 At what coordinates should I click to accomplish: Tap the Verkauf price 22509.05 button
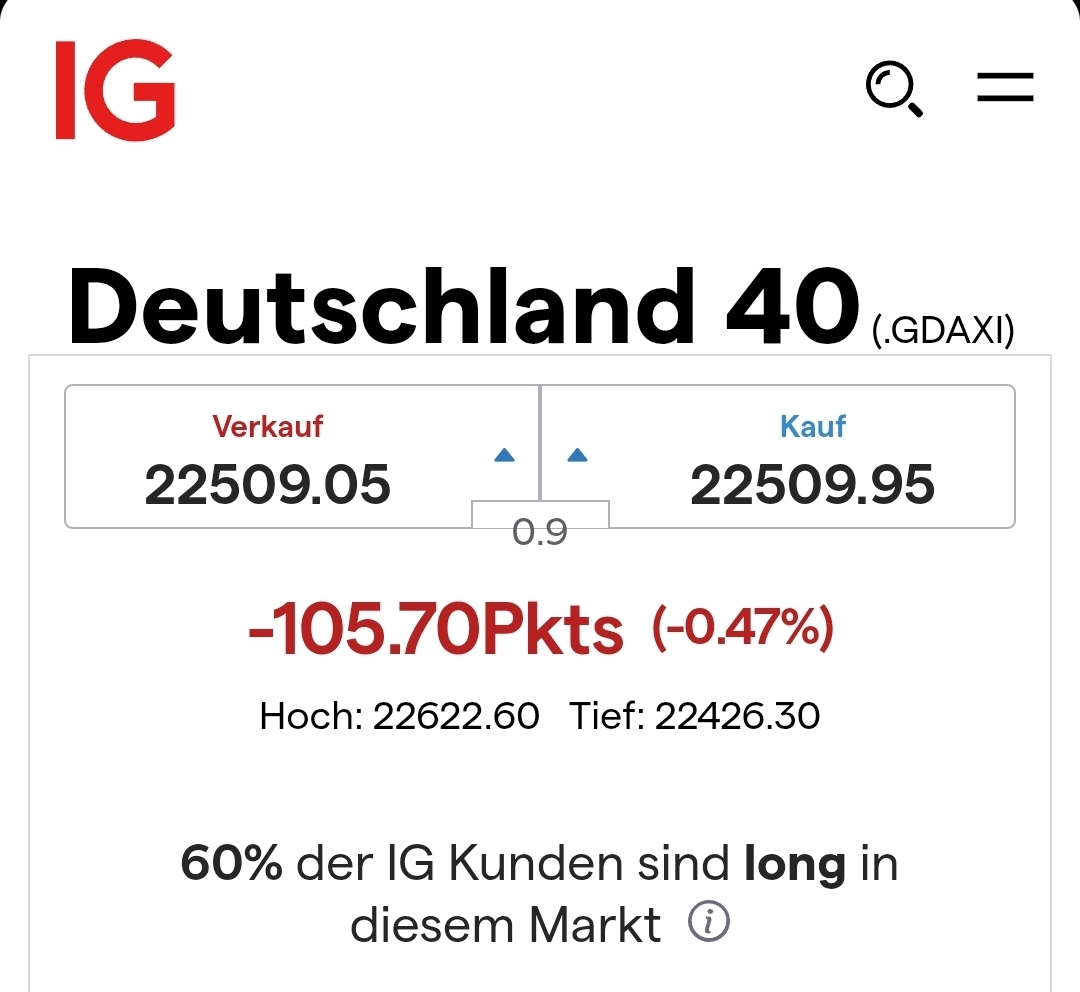tap(301, 457)
